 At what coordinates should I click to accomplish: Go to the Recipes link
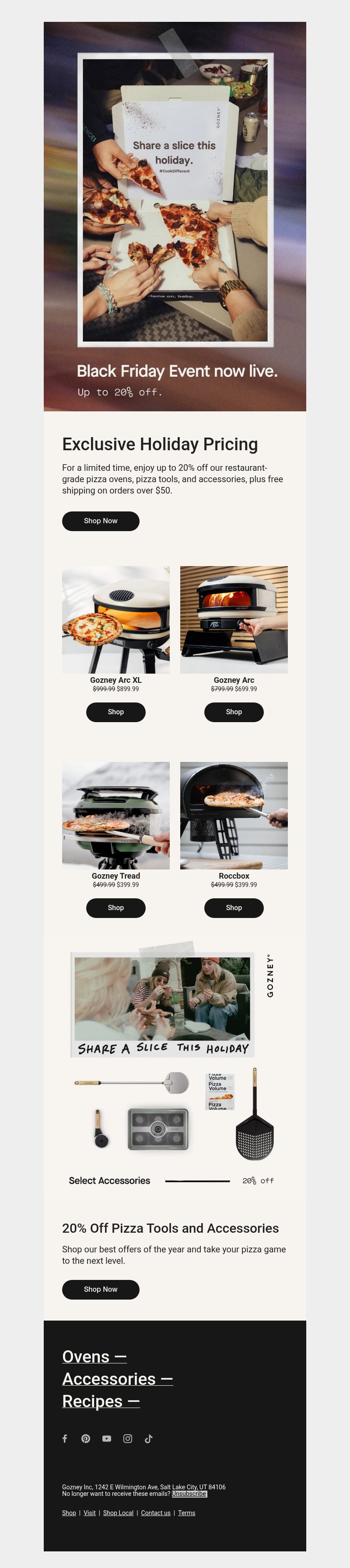click(x=101, y=1401)
